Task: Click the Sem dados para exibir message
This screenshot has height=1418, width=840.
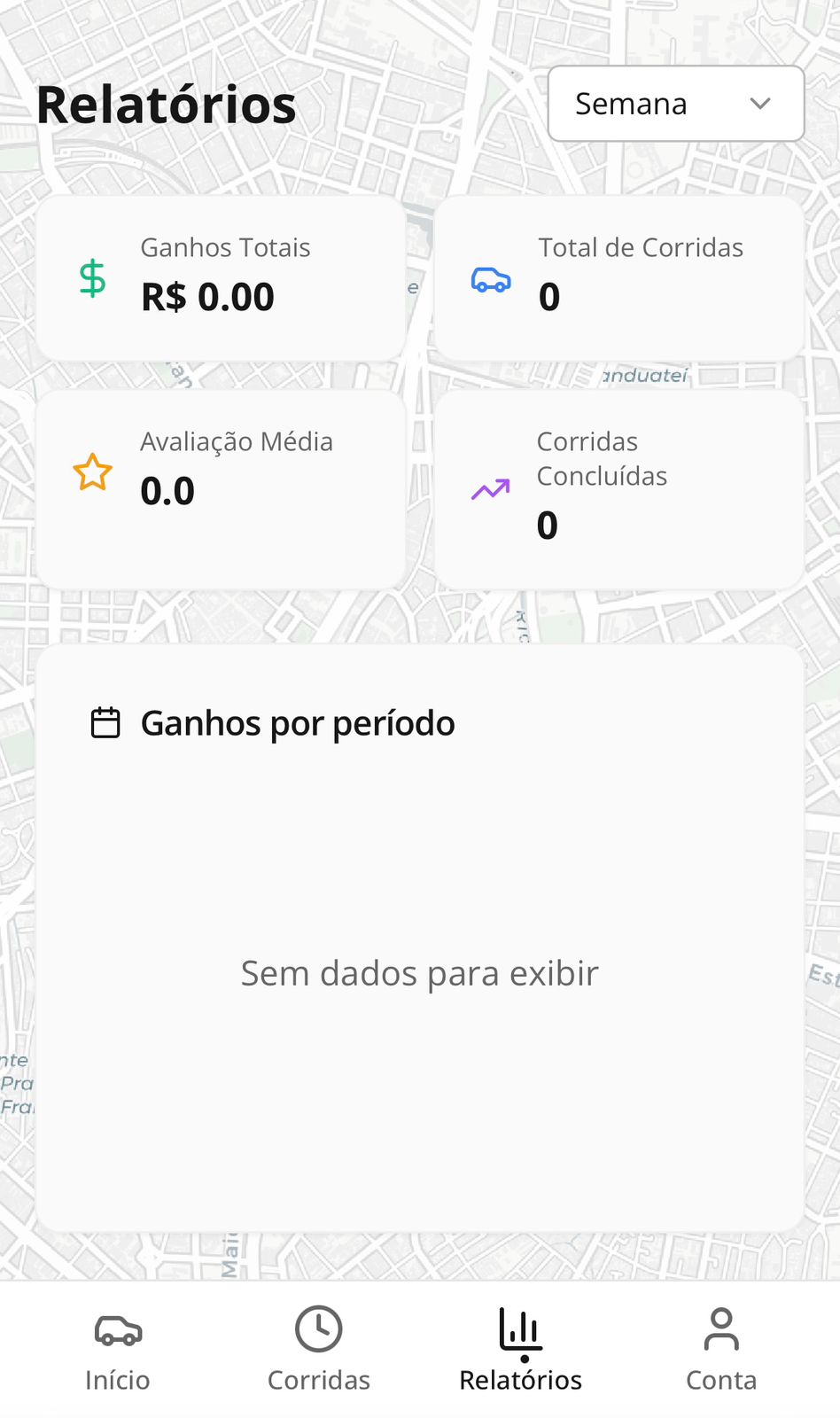Action: click(x=418, y=972)
